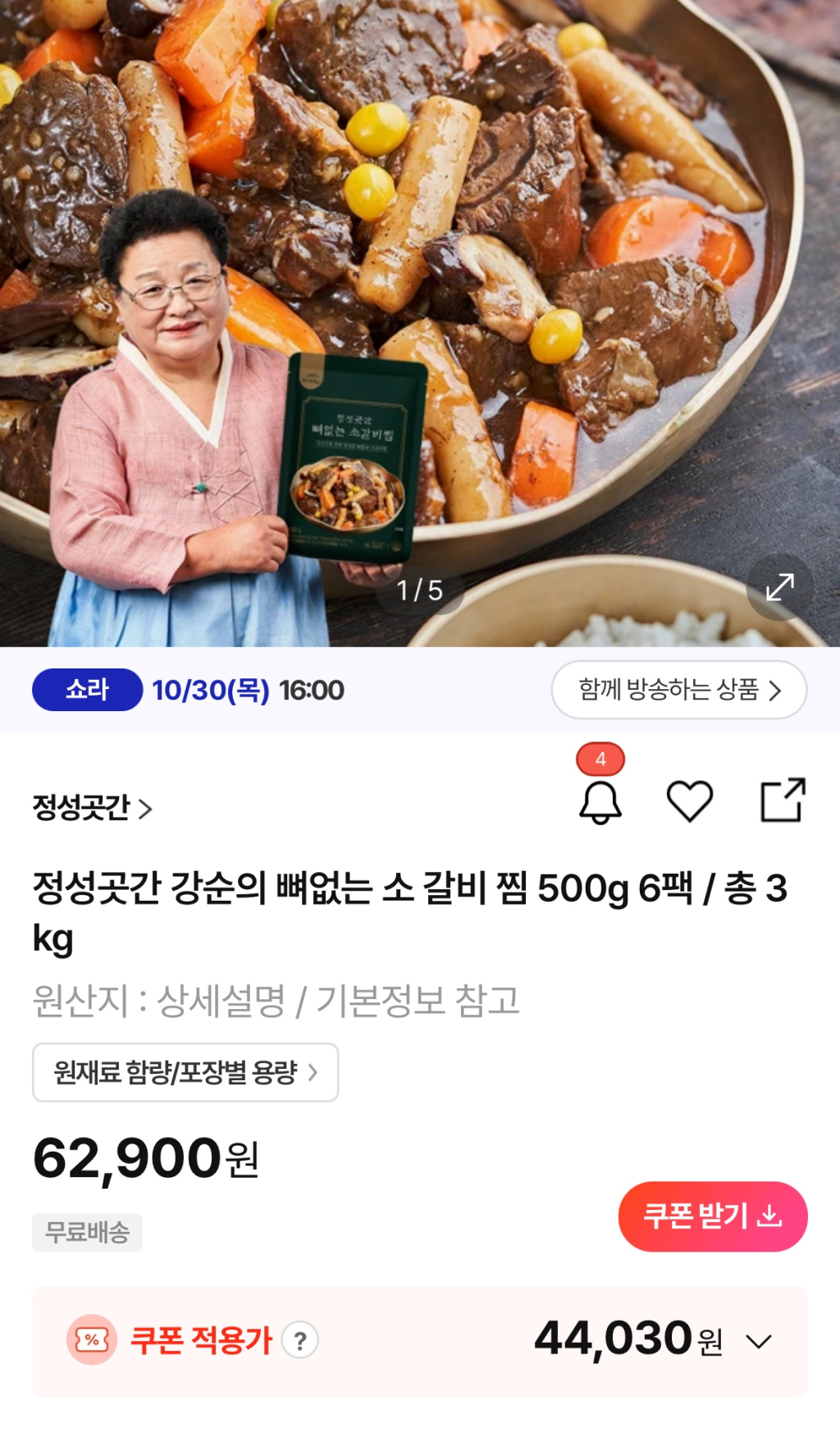Tap the broadcast notification bell
This screenshot has width=840, height=1433.
(x=600, y=801)
